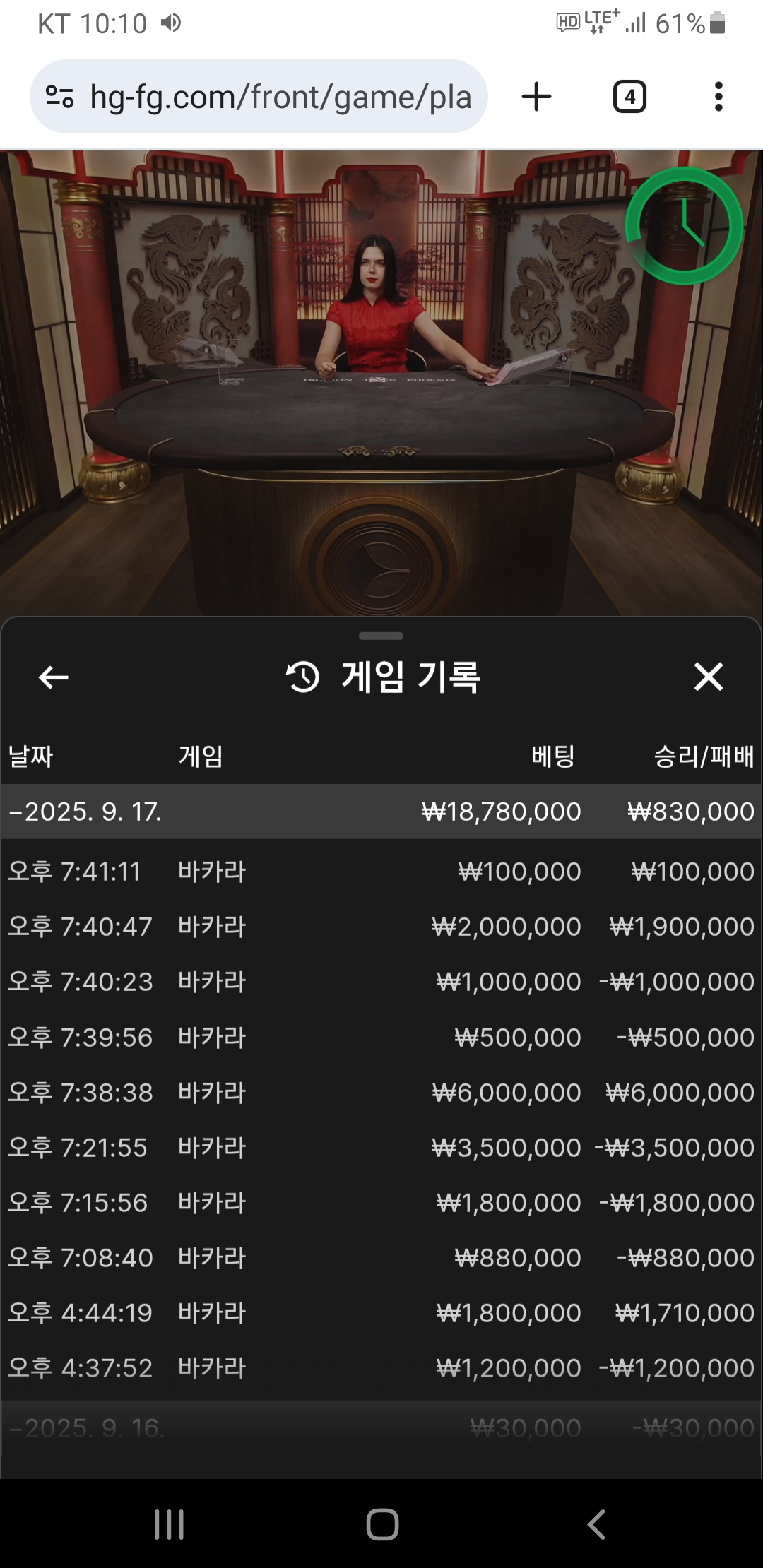Open the browser address bar
This screenshot has height=1568, width=763.
click(280, 97)
